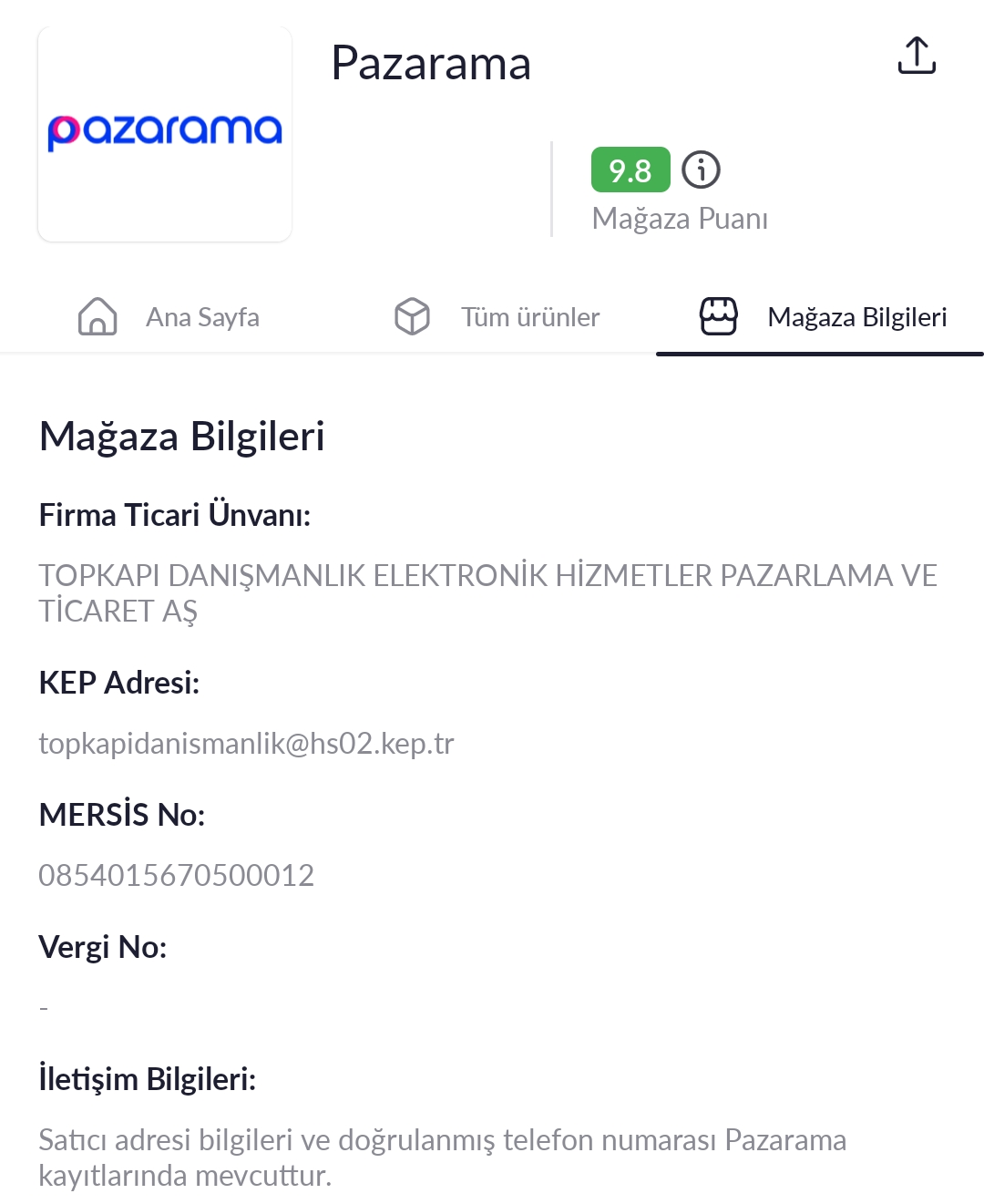984x1204 pixels.
Task: Open the store score info icon
Action: pos(701,170)
